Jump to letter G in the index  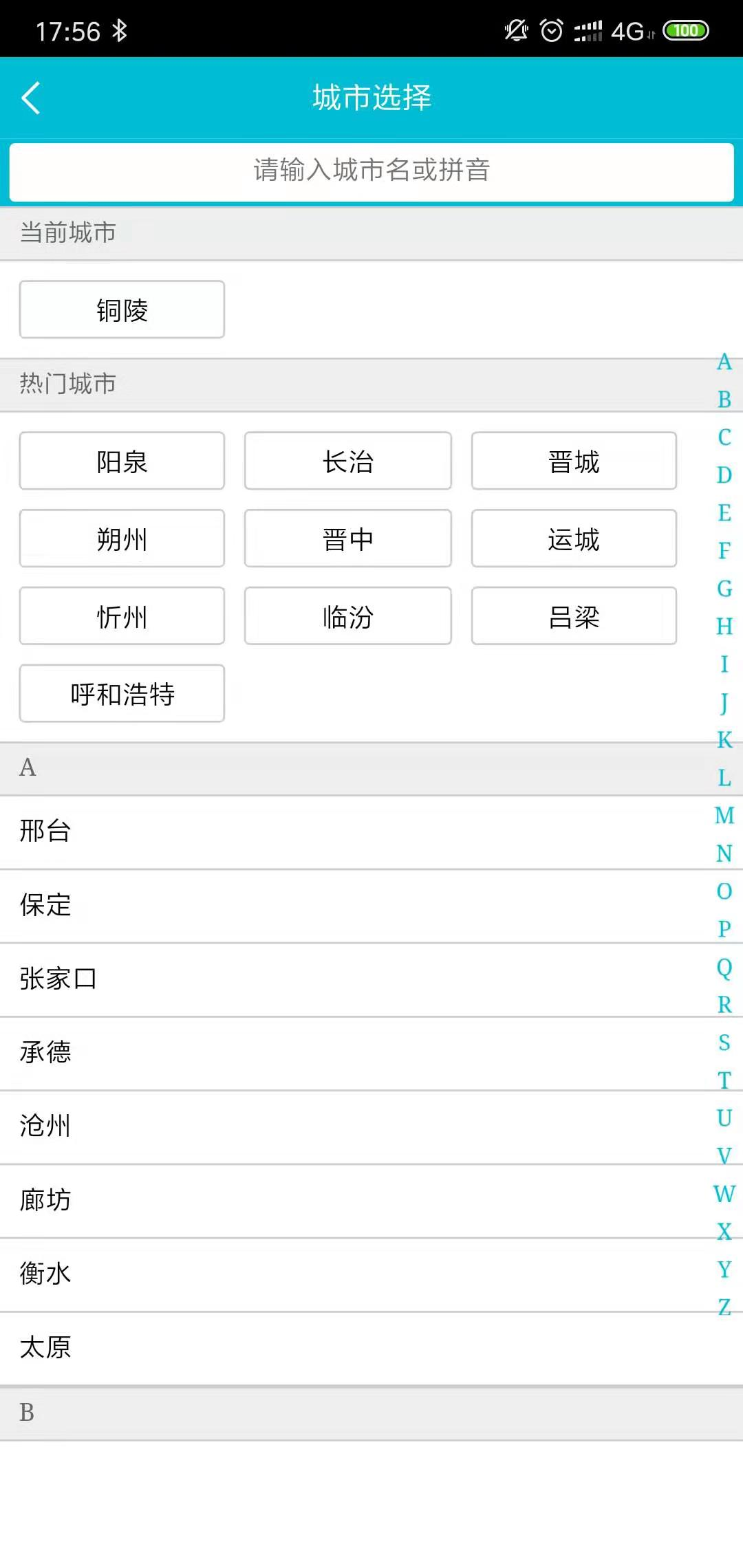coord(724,589)
